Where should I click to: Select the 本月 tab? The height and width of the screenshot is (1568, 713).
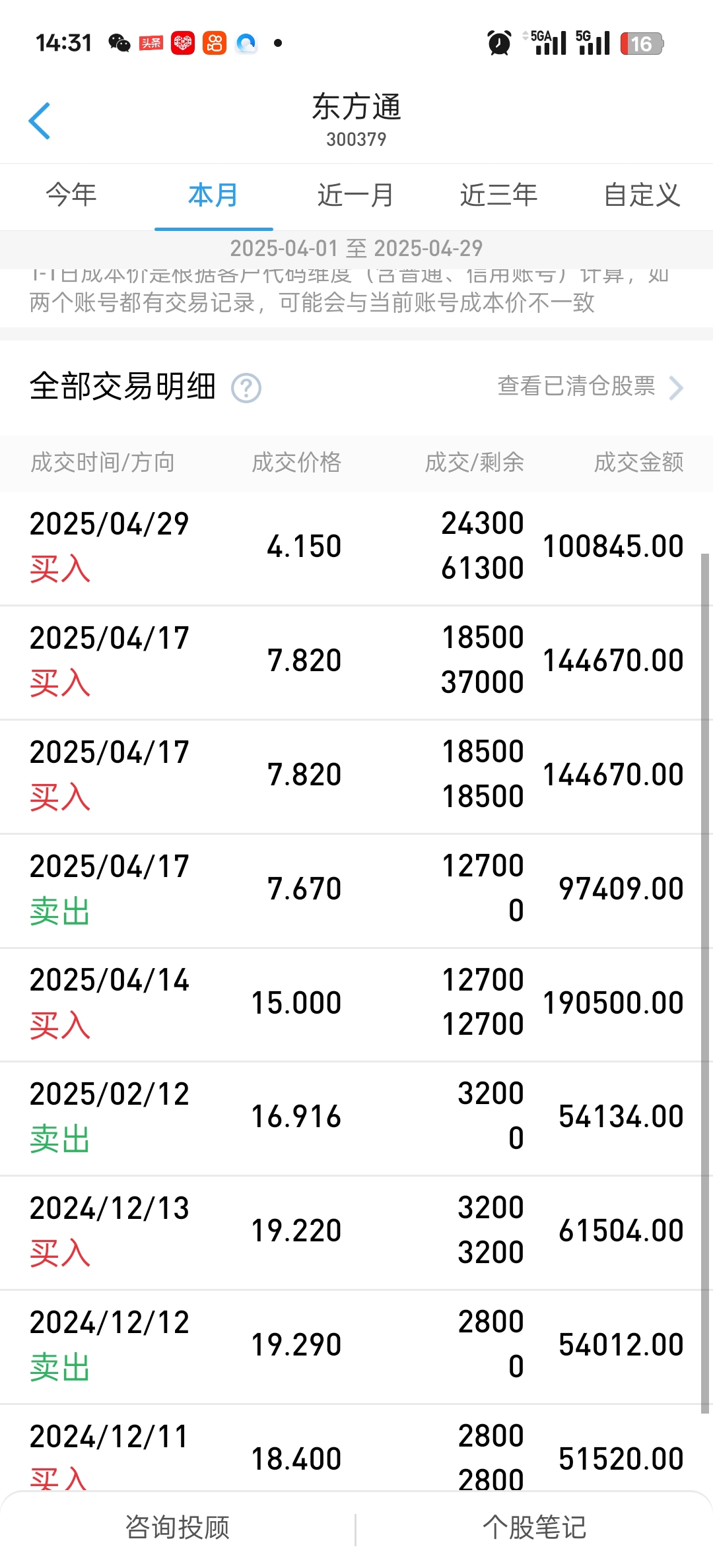pos(213,195)
